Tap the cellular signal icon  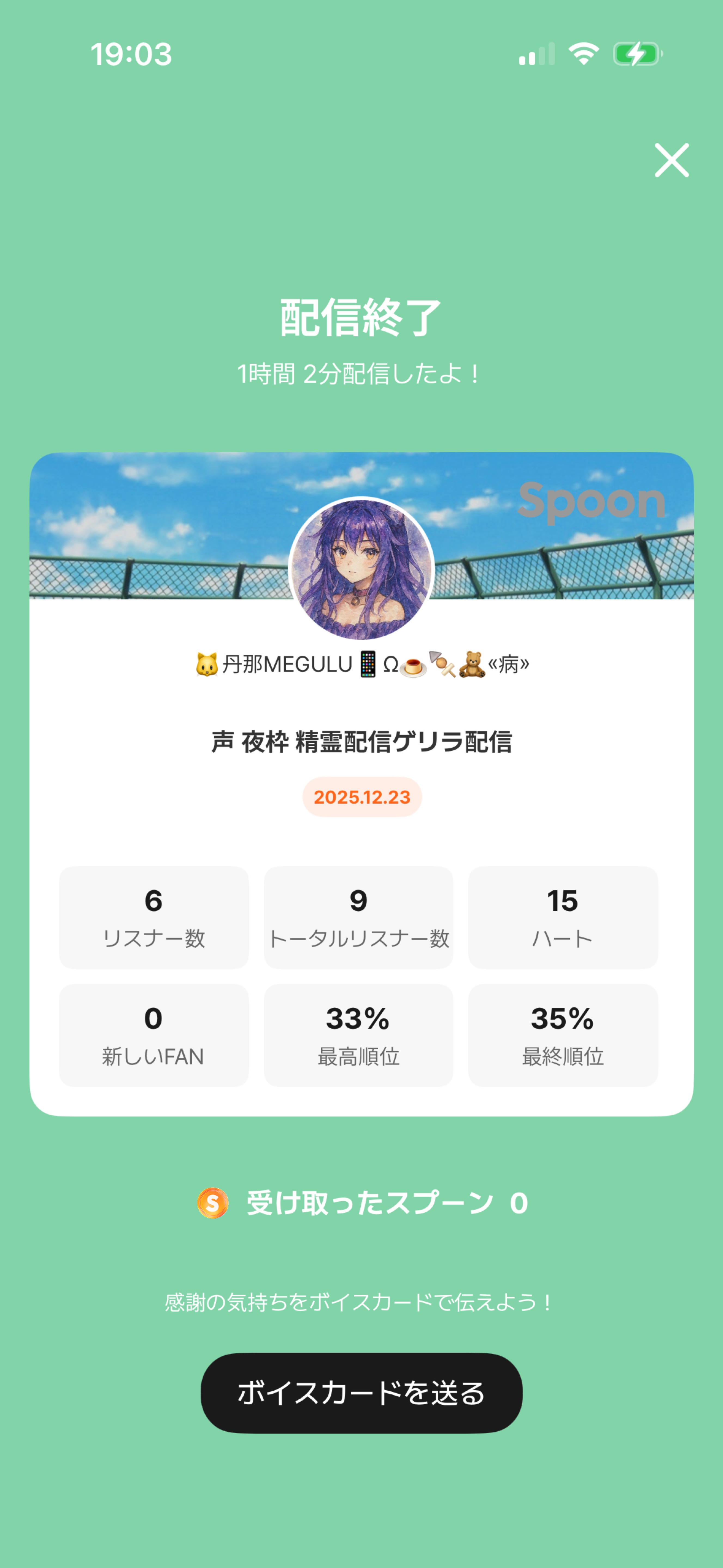(536, 55)
